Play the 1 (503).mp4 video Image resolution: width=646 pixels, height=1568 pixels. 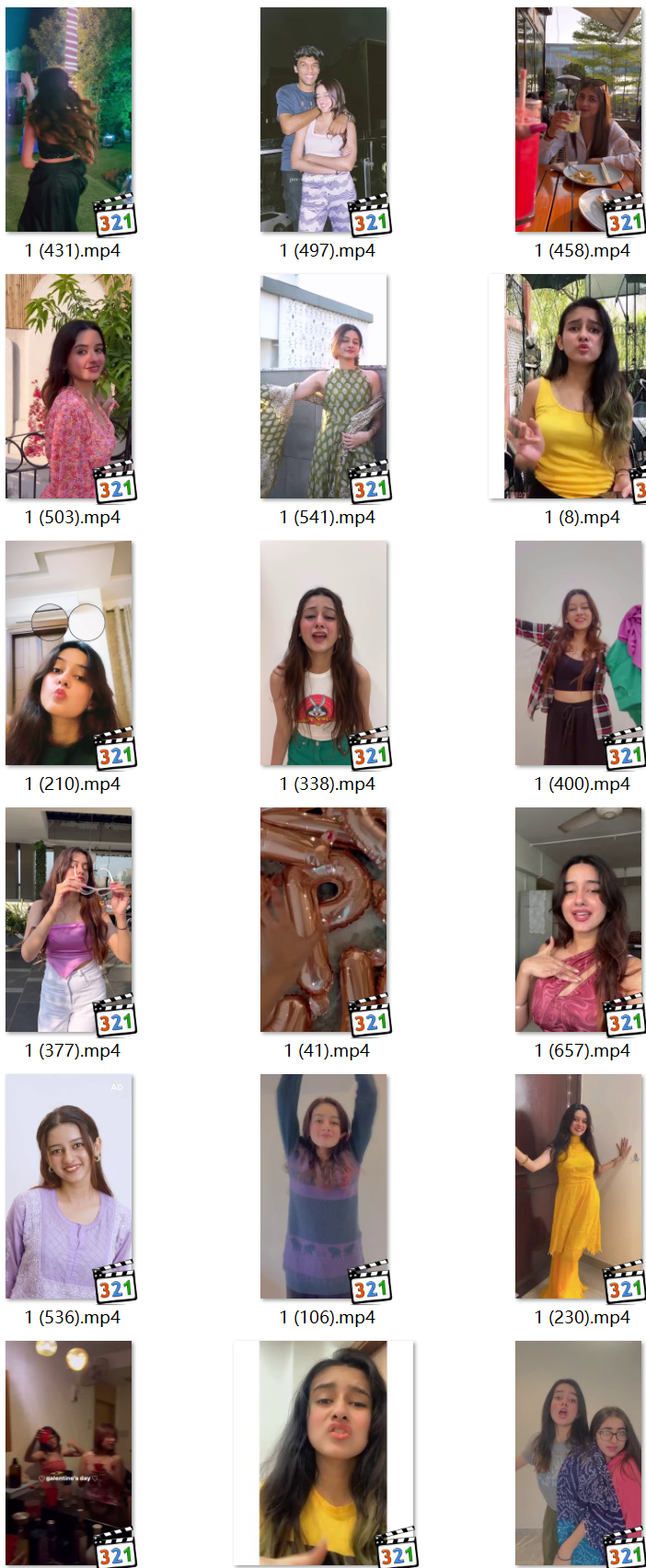point(69,386)
